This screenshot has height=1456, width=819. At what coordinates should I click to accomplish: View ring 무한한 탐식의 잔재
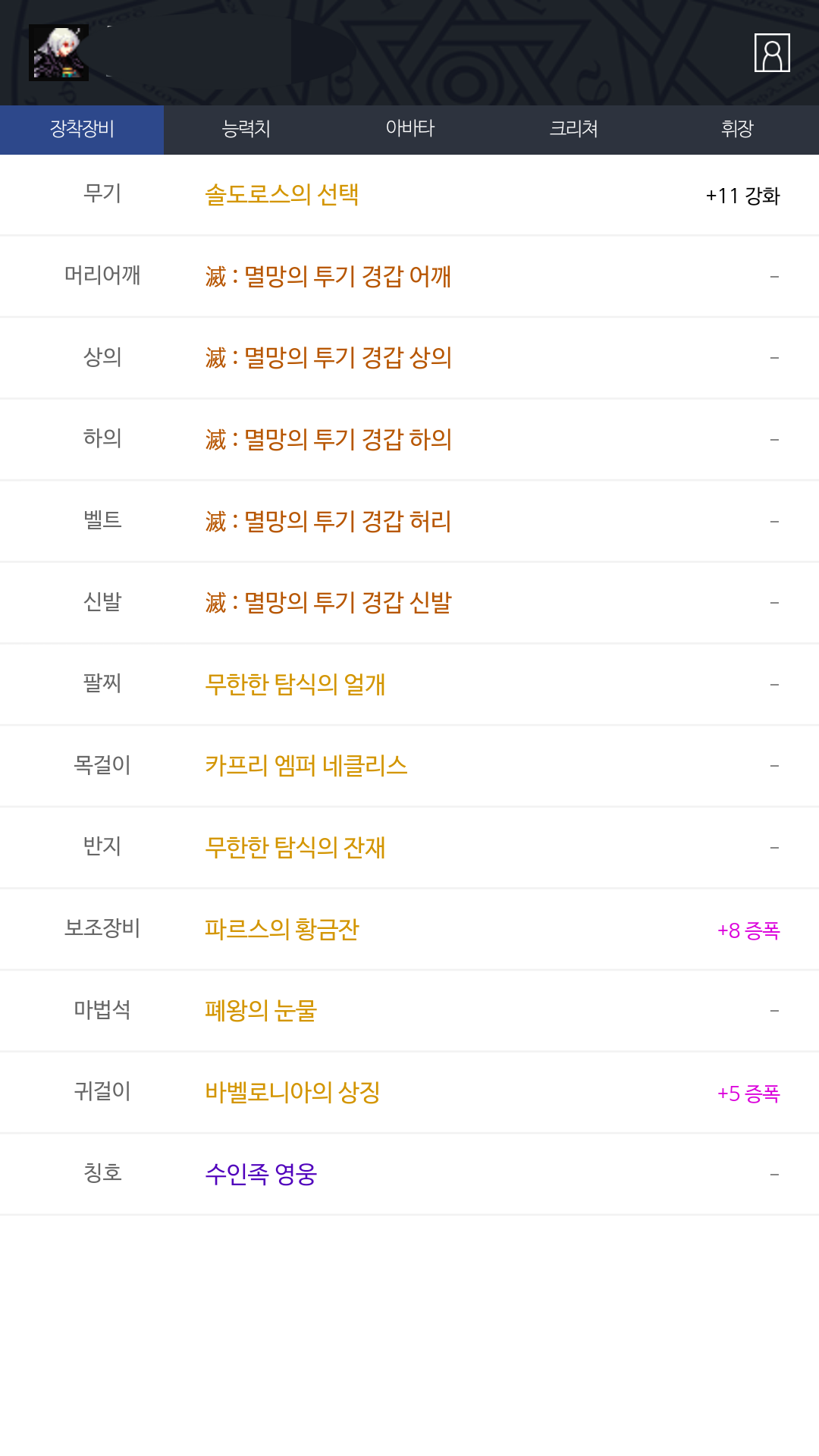click(x=295, y=848)
